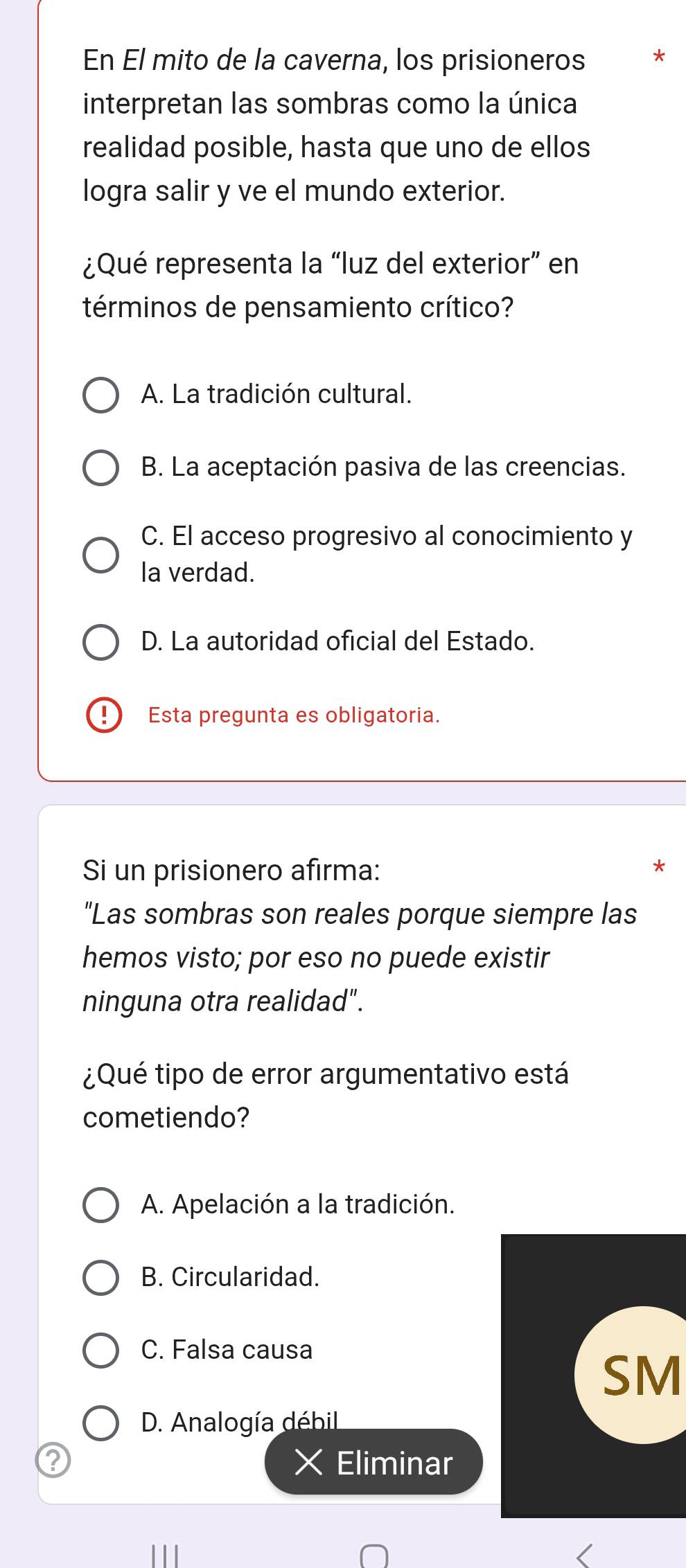The image size is (686, 1568).
Task: Choose B. Circularidad answer
Action: click(x=100, y=1278)
